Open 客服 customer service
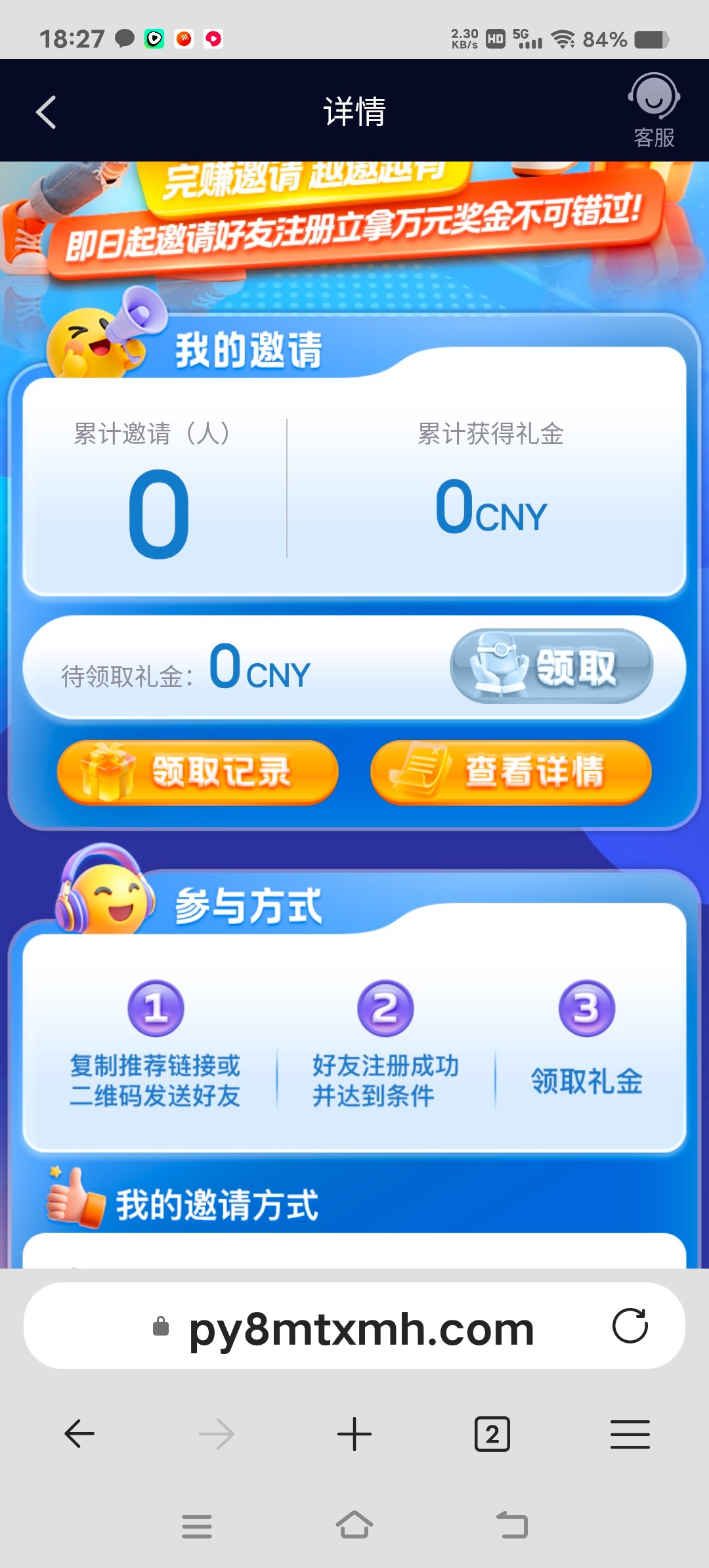709x1568 pixels. pyautogui.click(x=654, y=110)
